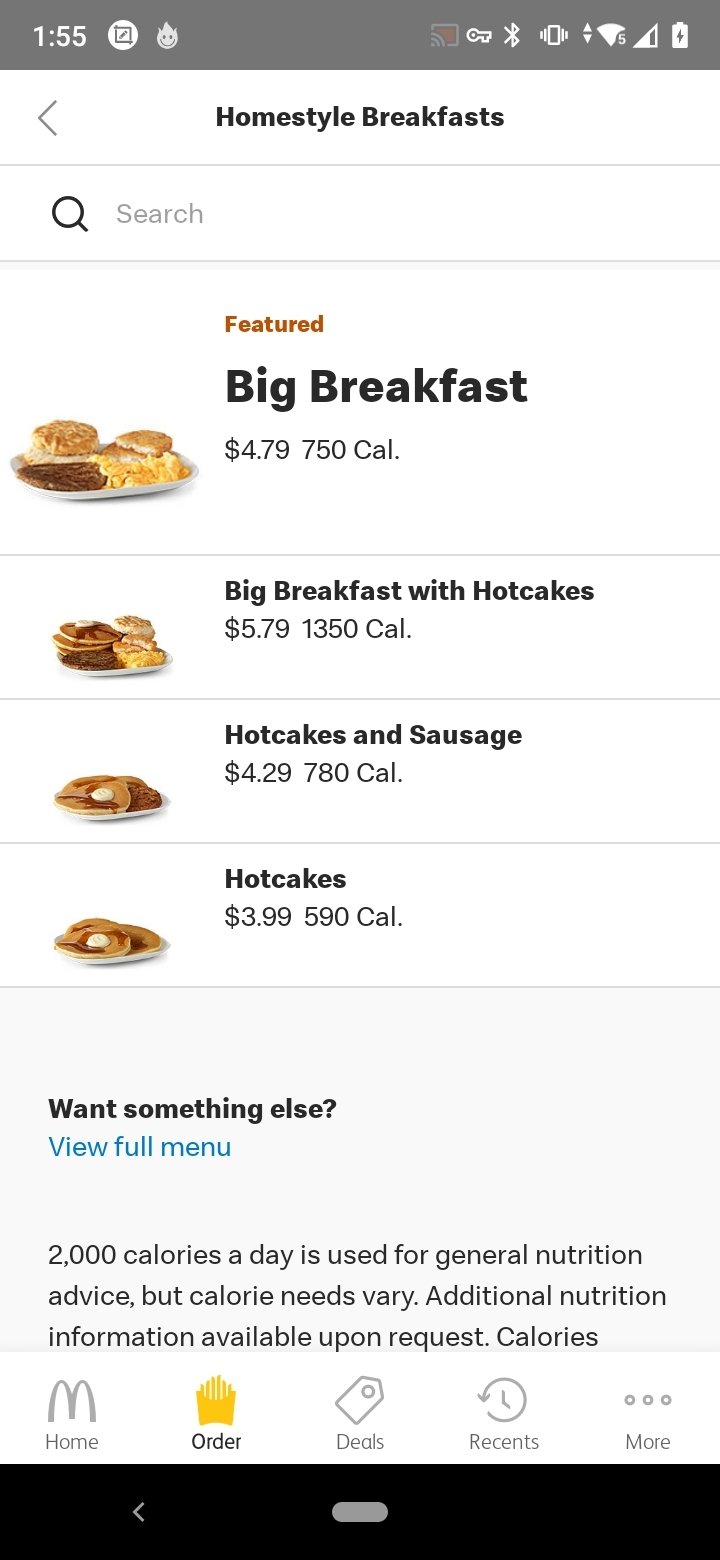
Task: Go to the Deals tab
Action: (x=360, y=1412)
